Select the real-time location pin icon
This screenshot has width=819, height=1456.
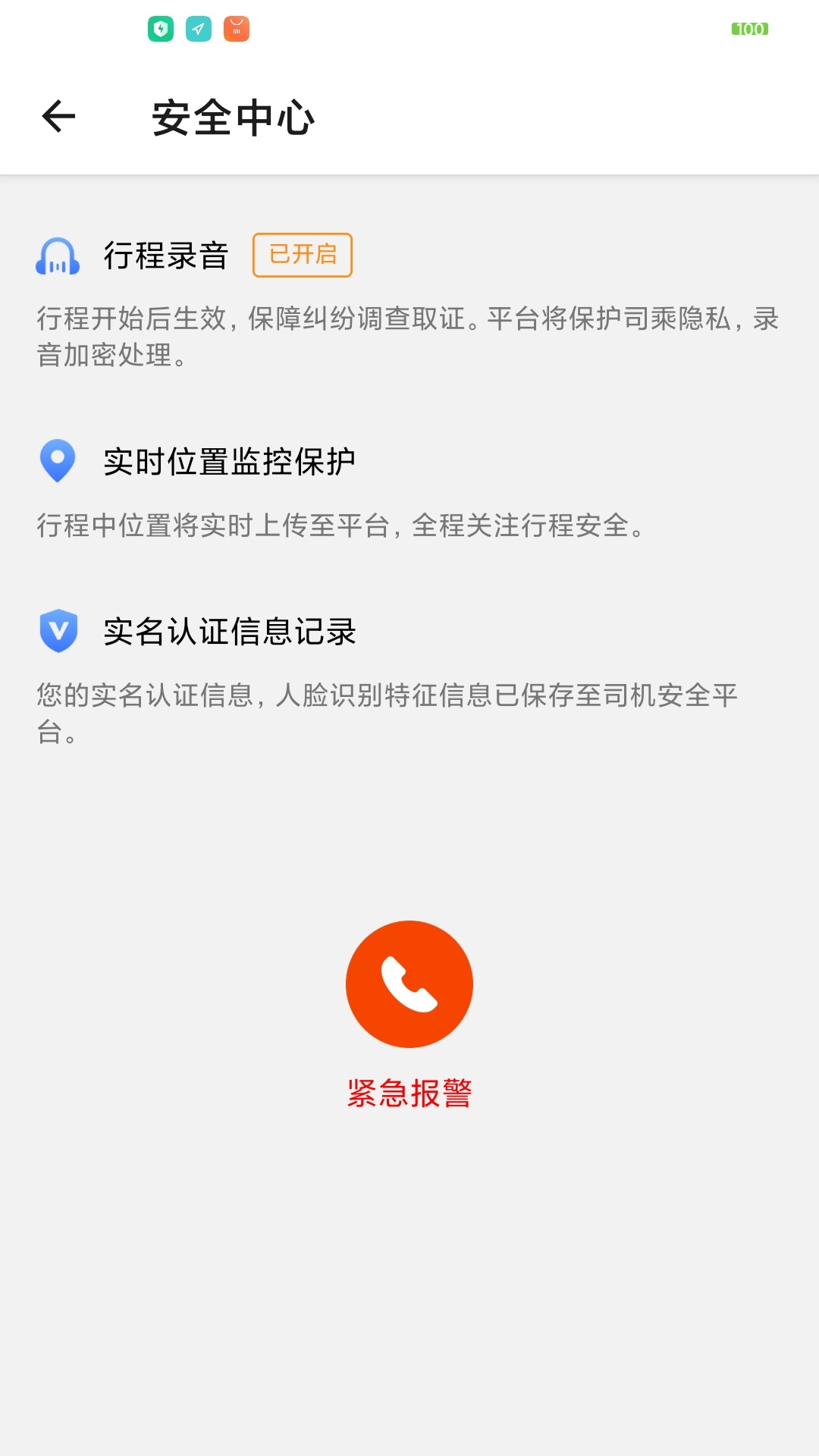(x=58, y=460)
